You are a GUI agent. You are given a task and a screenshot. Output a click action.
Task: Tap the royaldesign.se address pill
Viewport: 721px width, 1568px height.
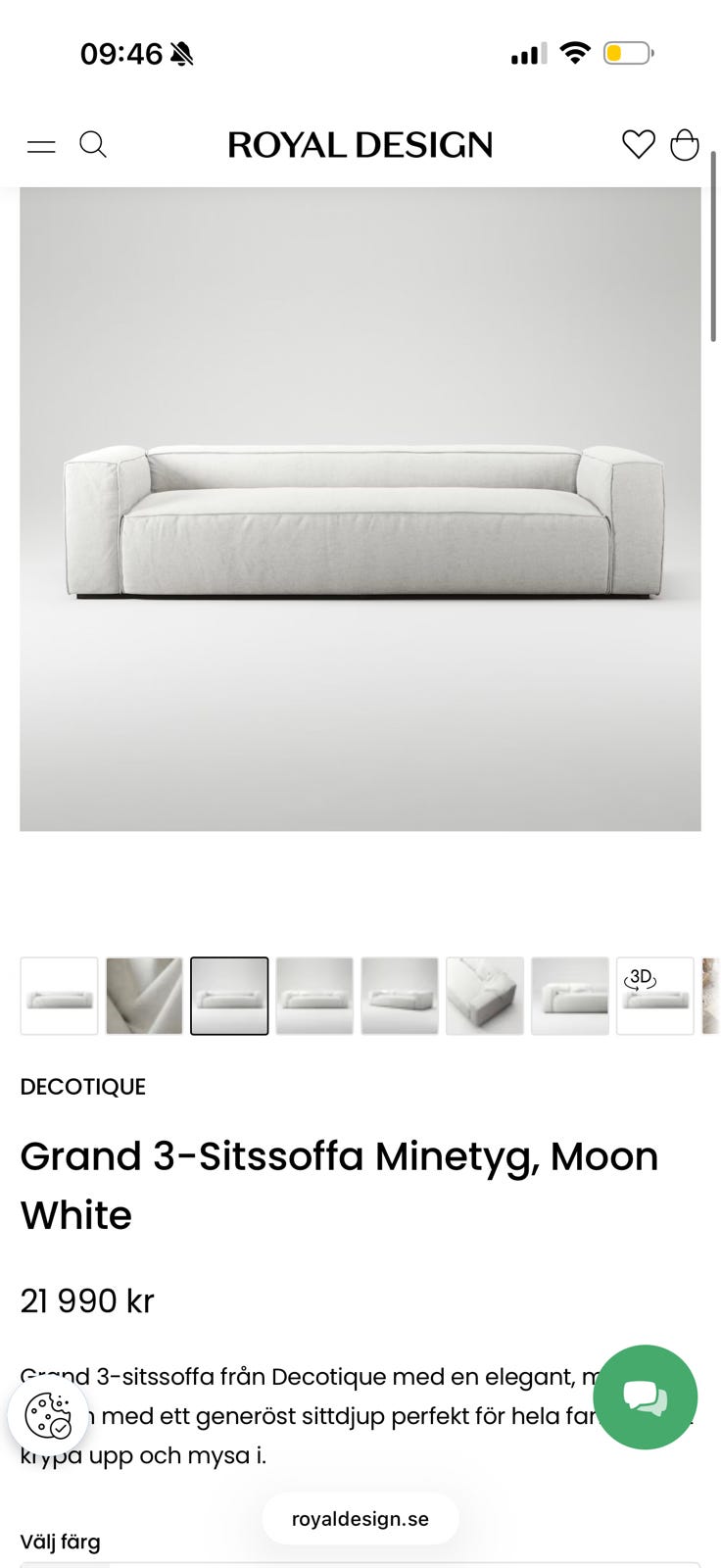[360, 1519]
